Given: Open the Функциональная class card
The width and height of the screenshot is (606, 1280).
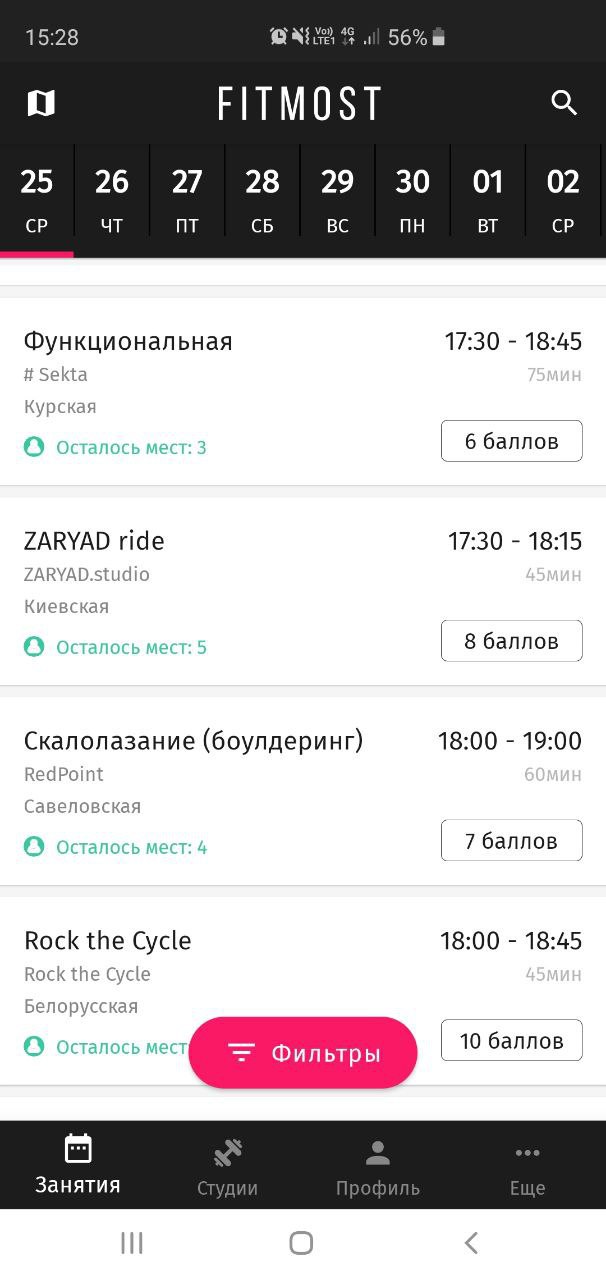Looking at the screenshot, I should (303, 391).
